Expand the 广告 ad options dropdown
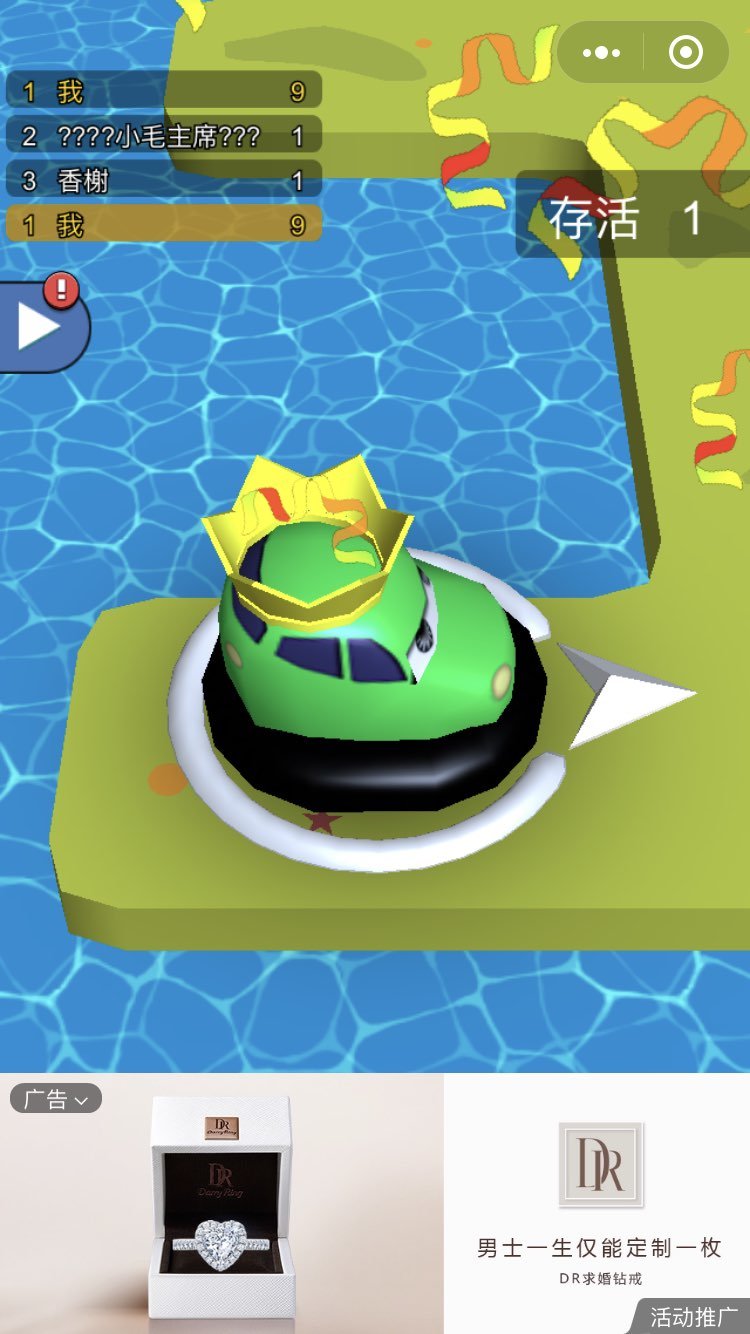This screenshot has width=750, height=1334. click(x=56, y=1099)
